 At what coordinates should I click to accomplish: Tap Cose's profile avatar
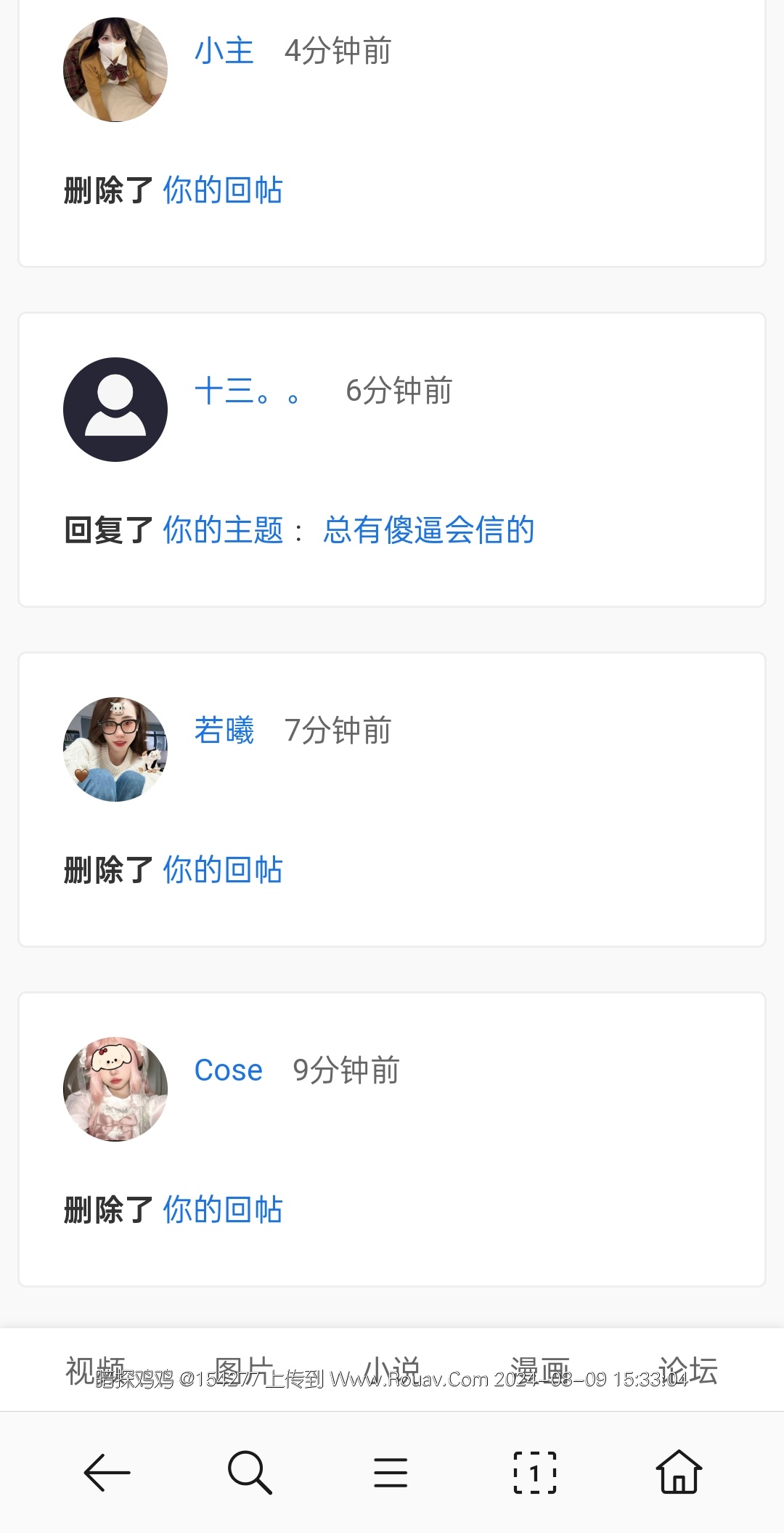point(115,1089)
